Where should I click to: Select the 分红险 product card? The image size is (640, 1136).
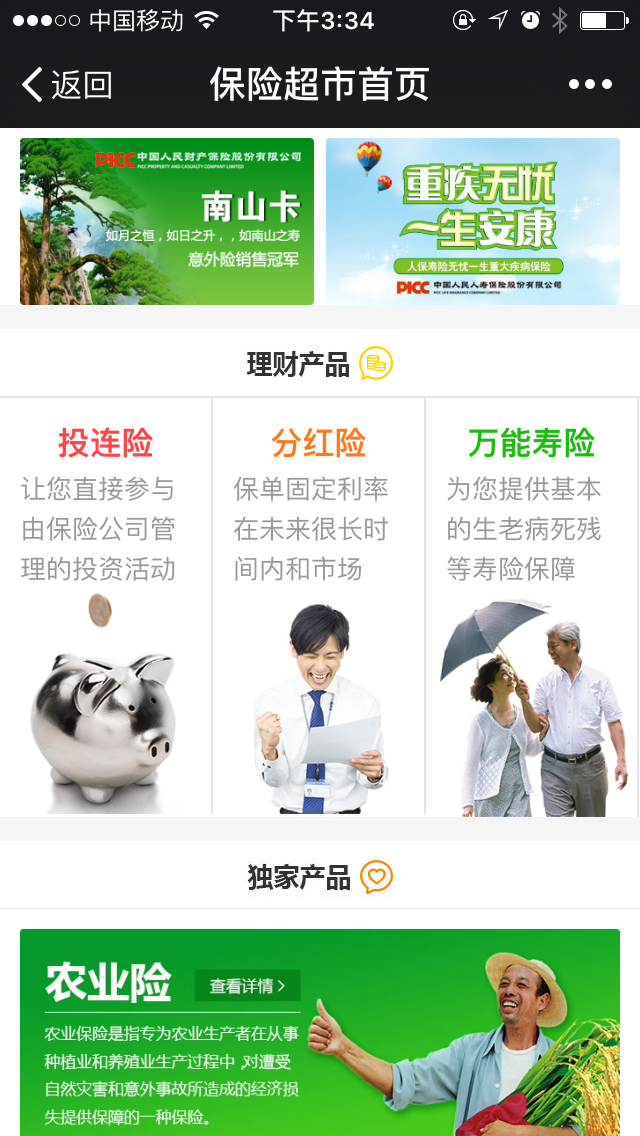click(x=318, y=605)
